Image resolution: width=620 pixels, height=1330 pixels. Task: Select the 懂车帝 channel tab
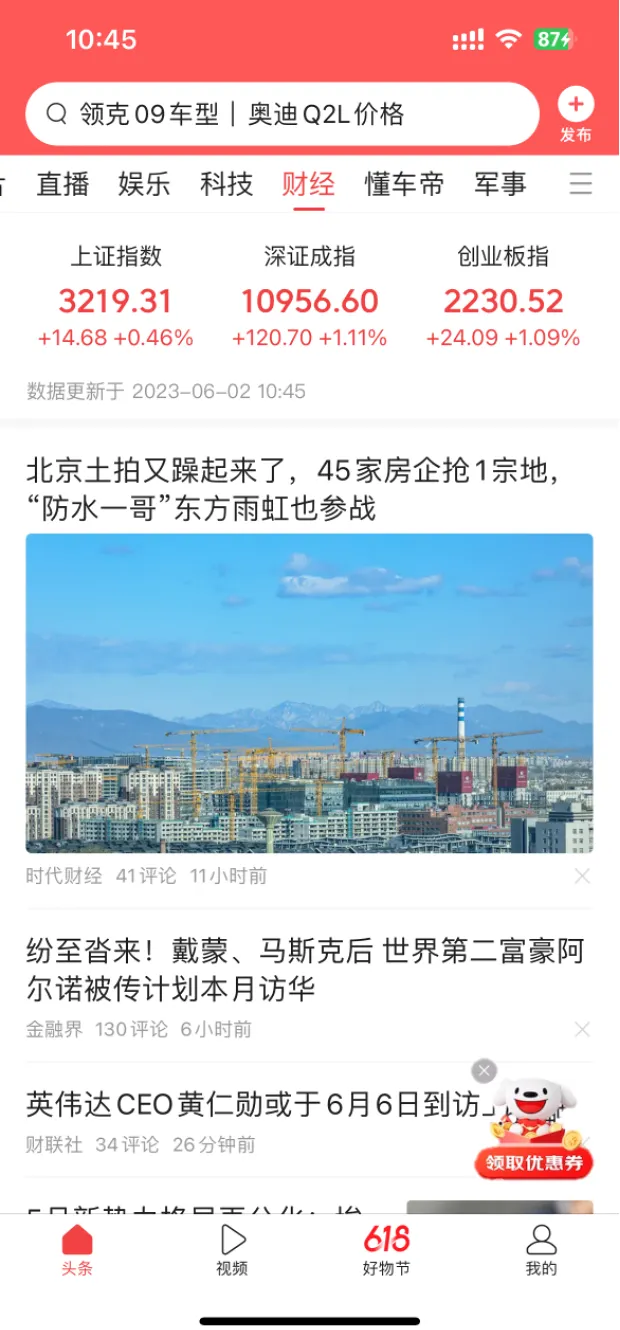click(x=404, y=184)
